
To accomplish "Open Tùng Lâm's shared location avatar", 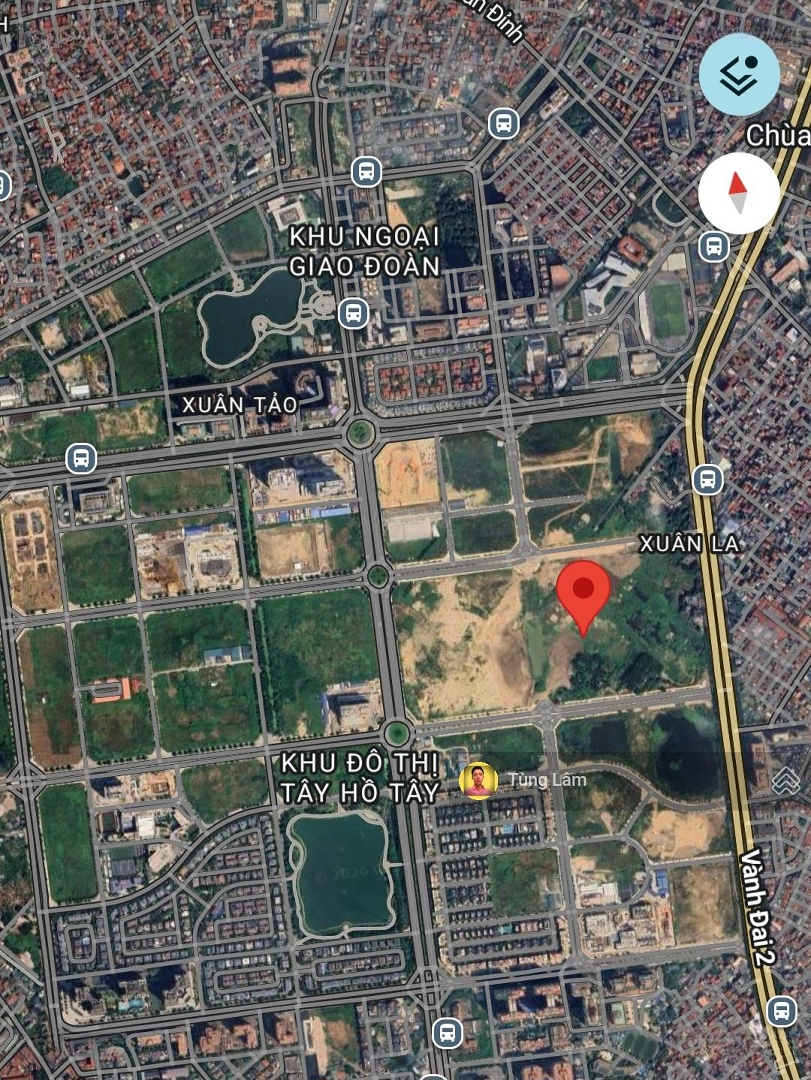I will click(479, 781).
